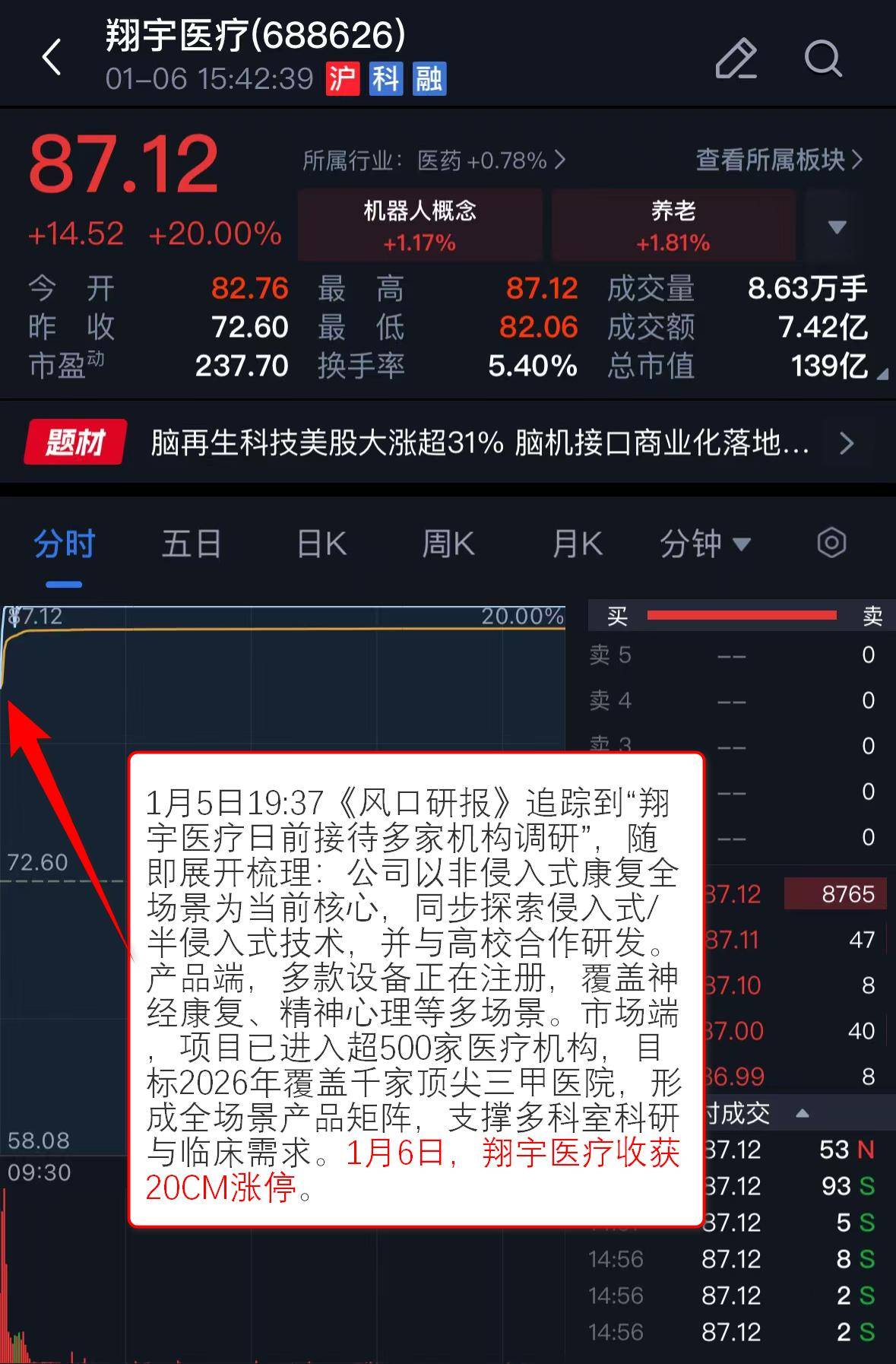896x1364 pixels.
Task: Switch to the 五日 chart tab
Action: [x=192, y=544]
